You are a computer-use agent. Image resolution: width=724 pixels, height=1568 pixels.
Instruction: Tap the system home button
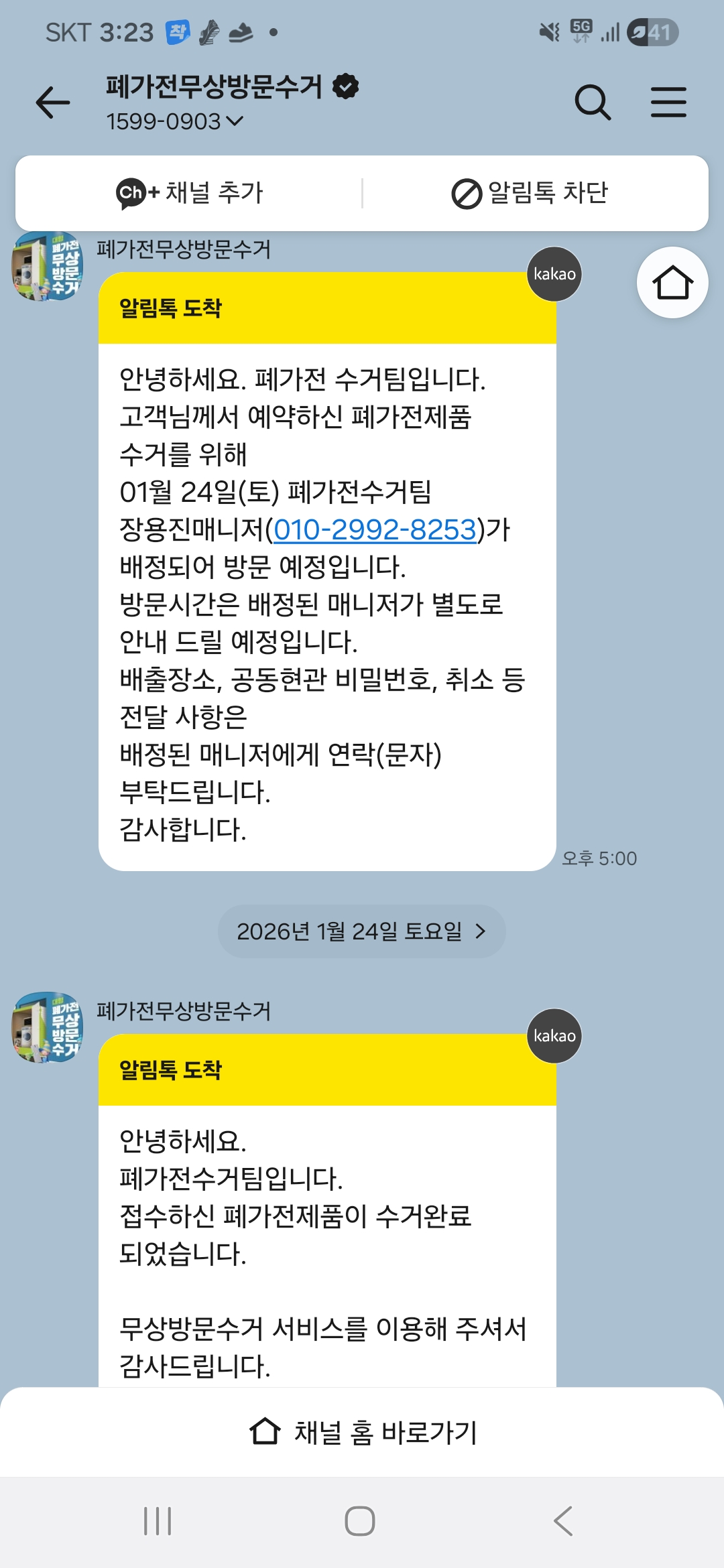[360, 1521]
